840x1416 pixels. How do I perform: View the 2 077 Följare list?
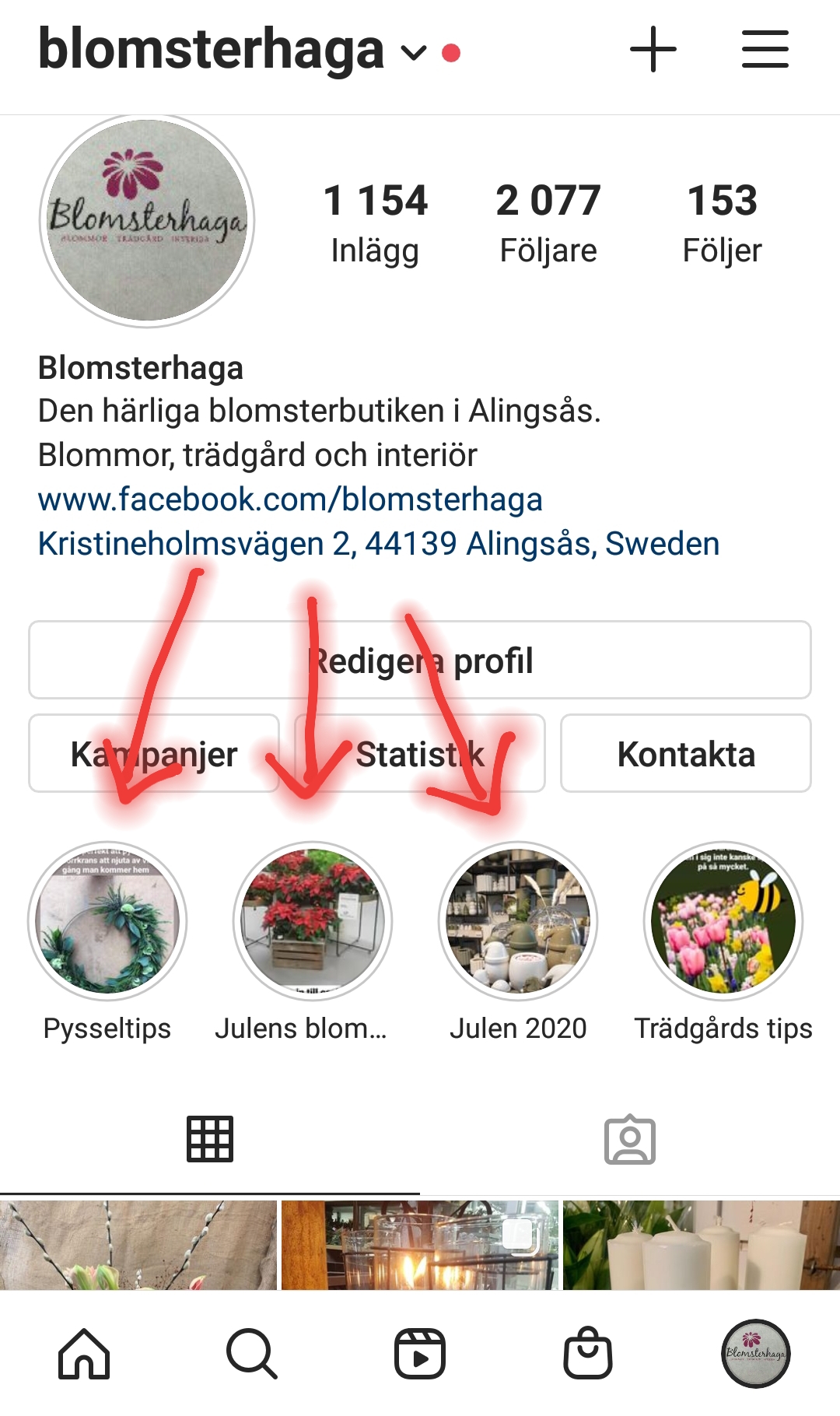548,223
